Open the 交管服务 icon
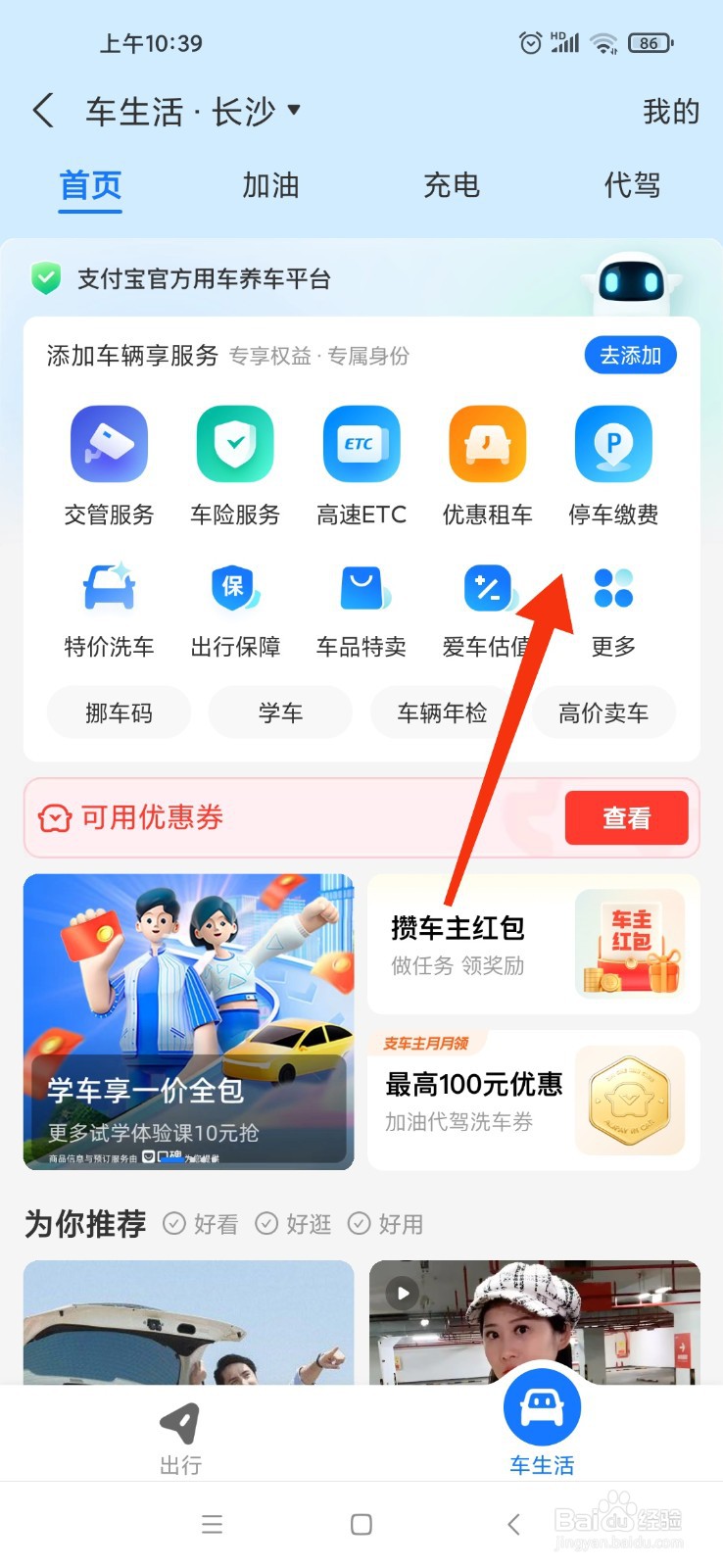The image size is (723, 1568). tap(108, 444)
